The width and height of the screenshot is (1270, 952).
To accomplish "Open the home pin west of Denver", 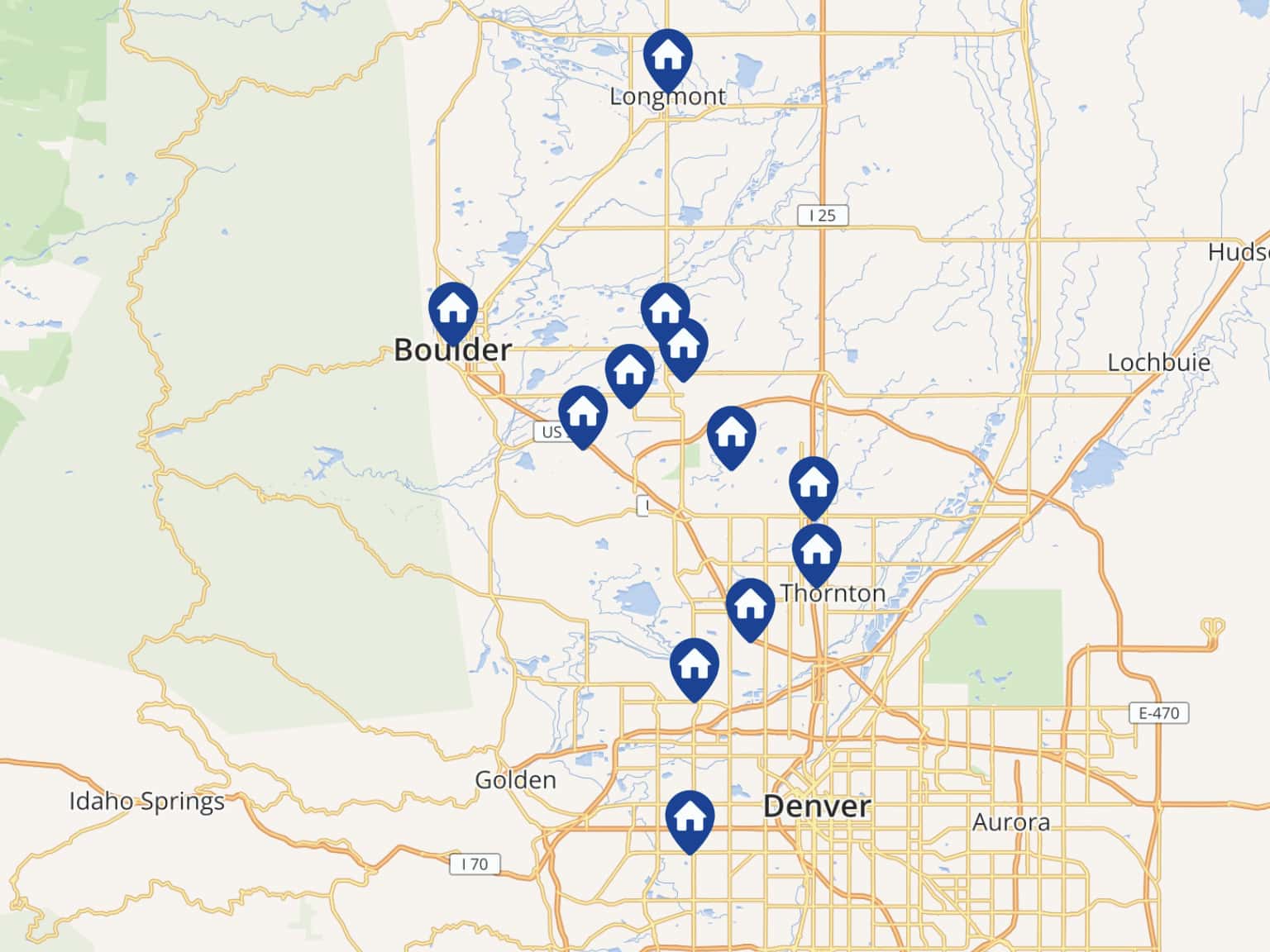I will (689, 818).
